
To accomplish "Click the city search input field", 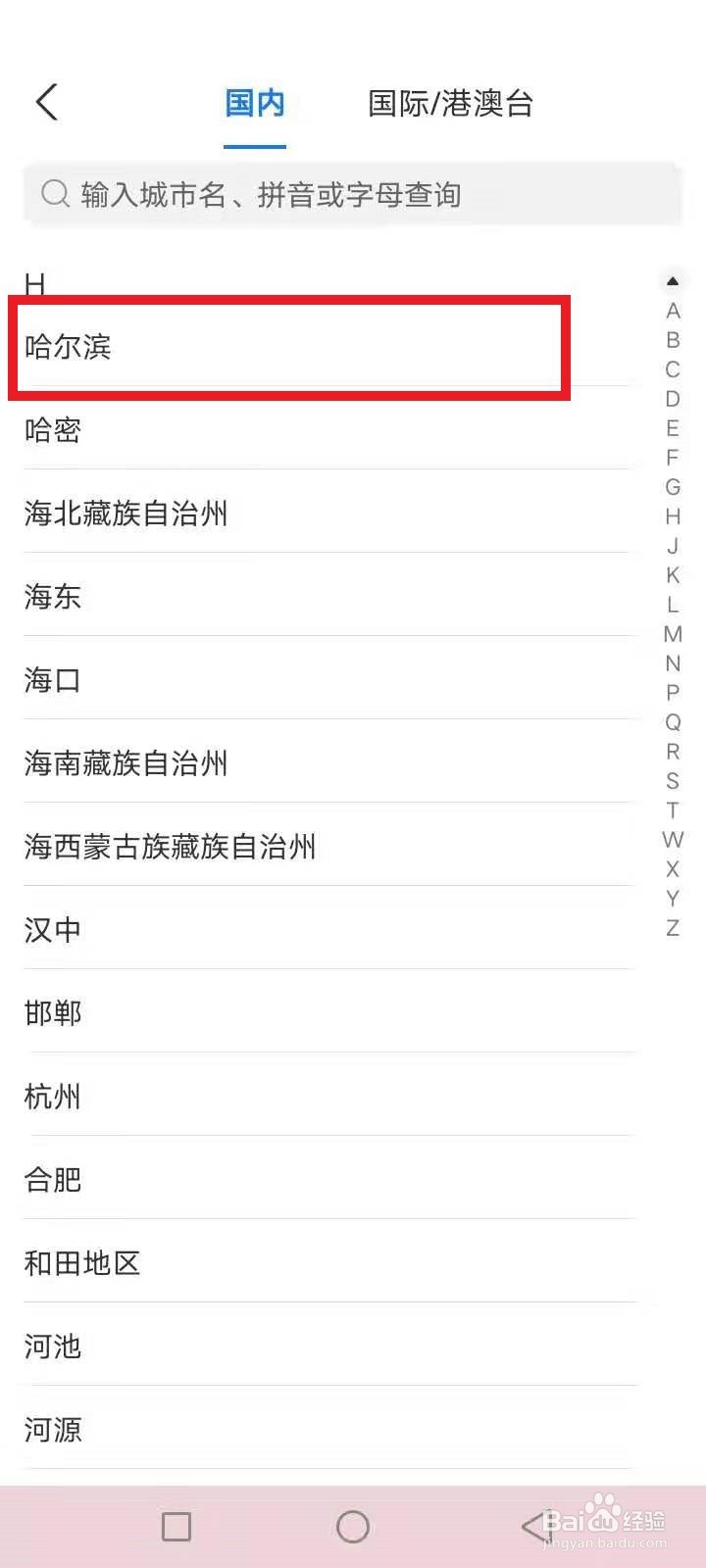I will 353,195.
